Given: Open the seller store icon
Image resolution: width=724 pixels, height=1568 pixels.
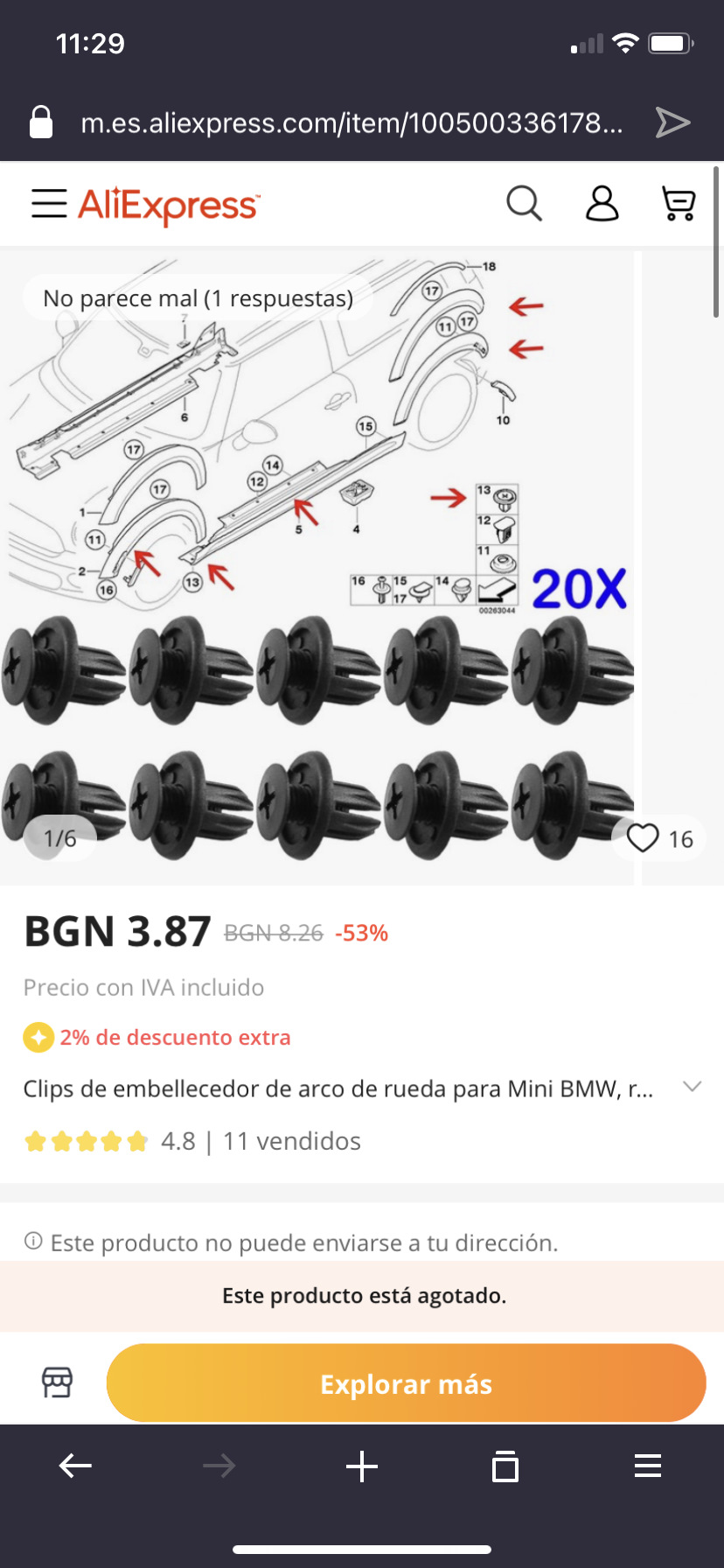Looking at the screenshot, I should click(x=58, y=1382).
